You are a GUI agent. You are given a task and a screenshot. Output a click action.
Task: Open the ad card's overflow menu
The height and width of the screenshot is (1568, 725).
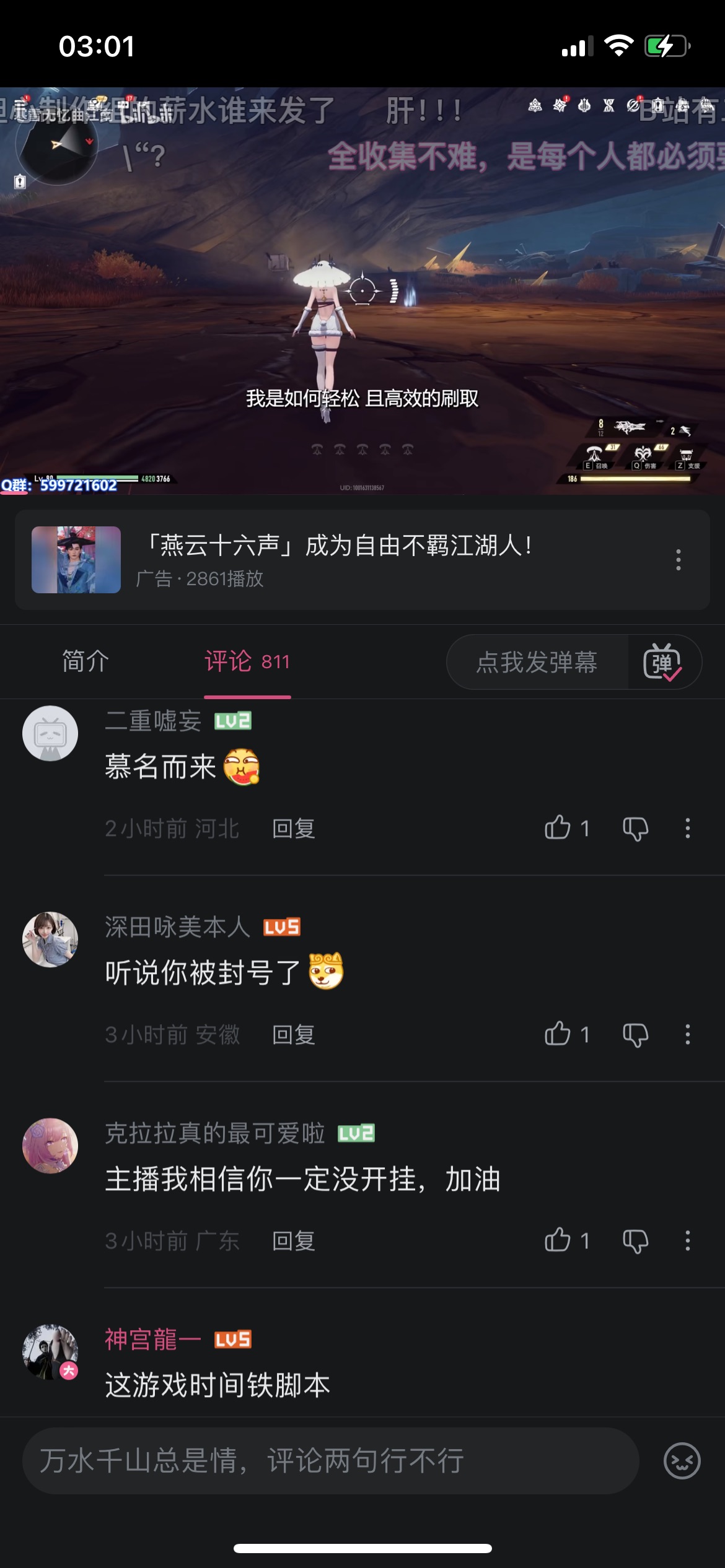click(679, 559)
